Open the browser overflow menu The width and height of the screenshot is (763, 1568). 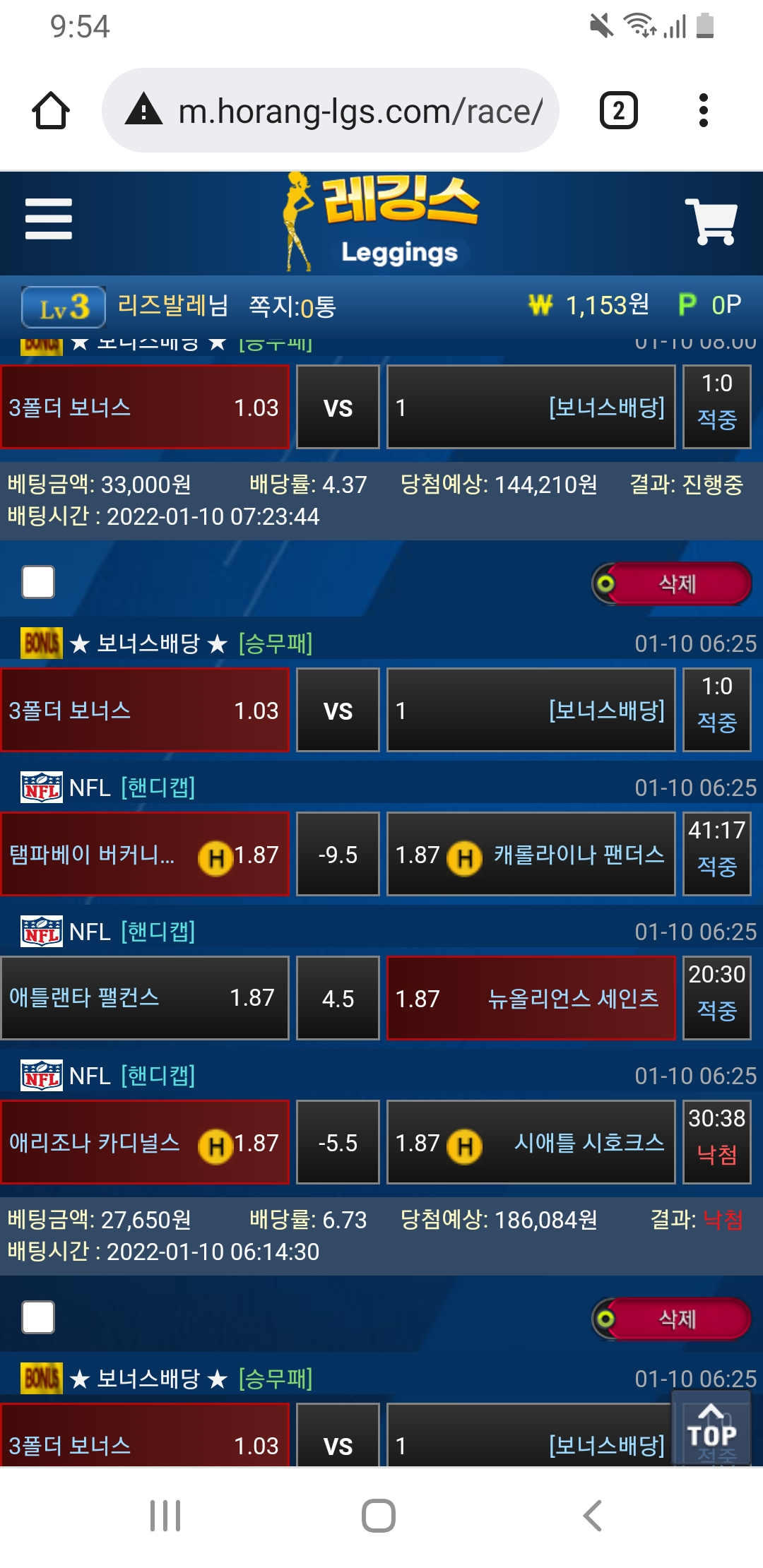(702, 111)
